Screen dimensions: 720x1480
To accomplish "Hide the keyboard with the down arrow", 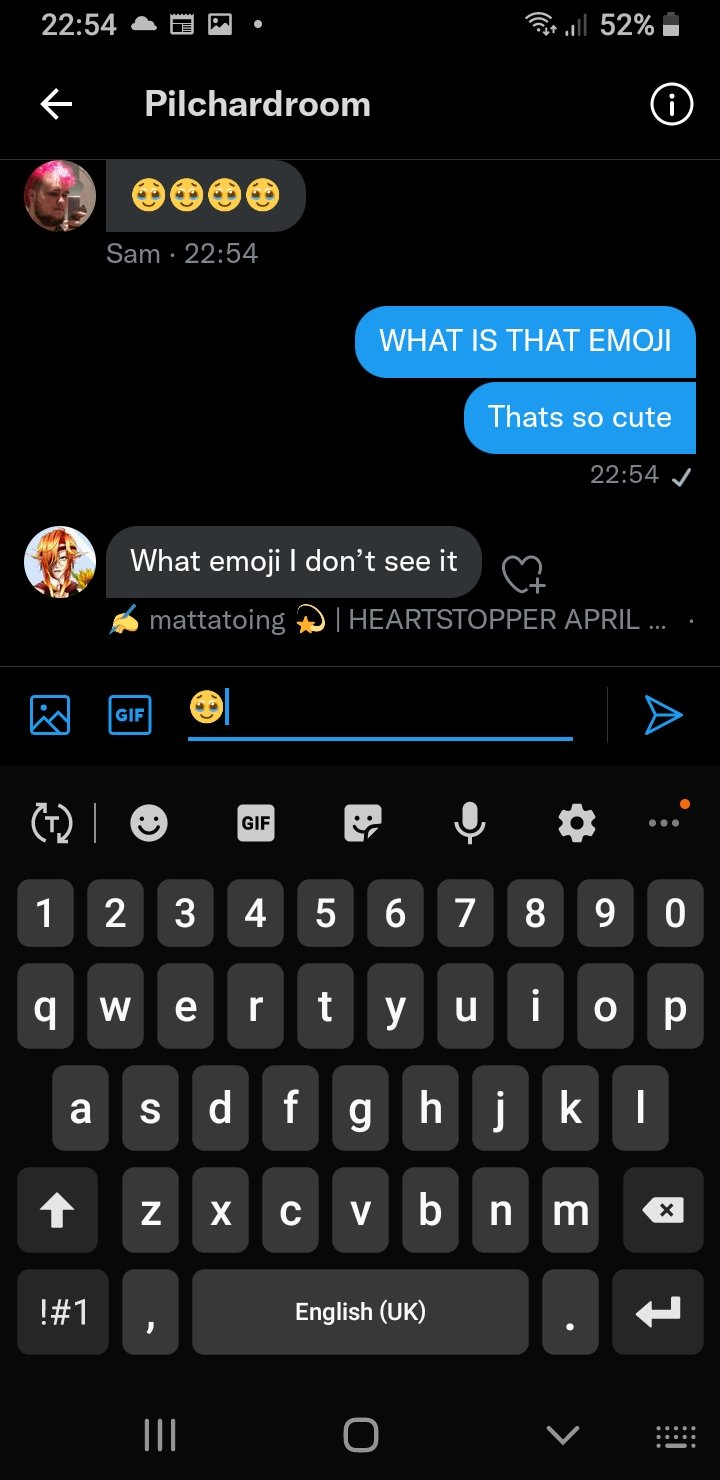I will (563, 1435).
